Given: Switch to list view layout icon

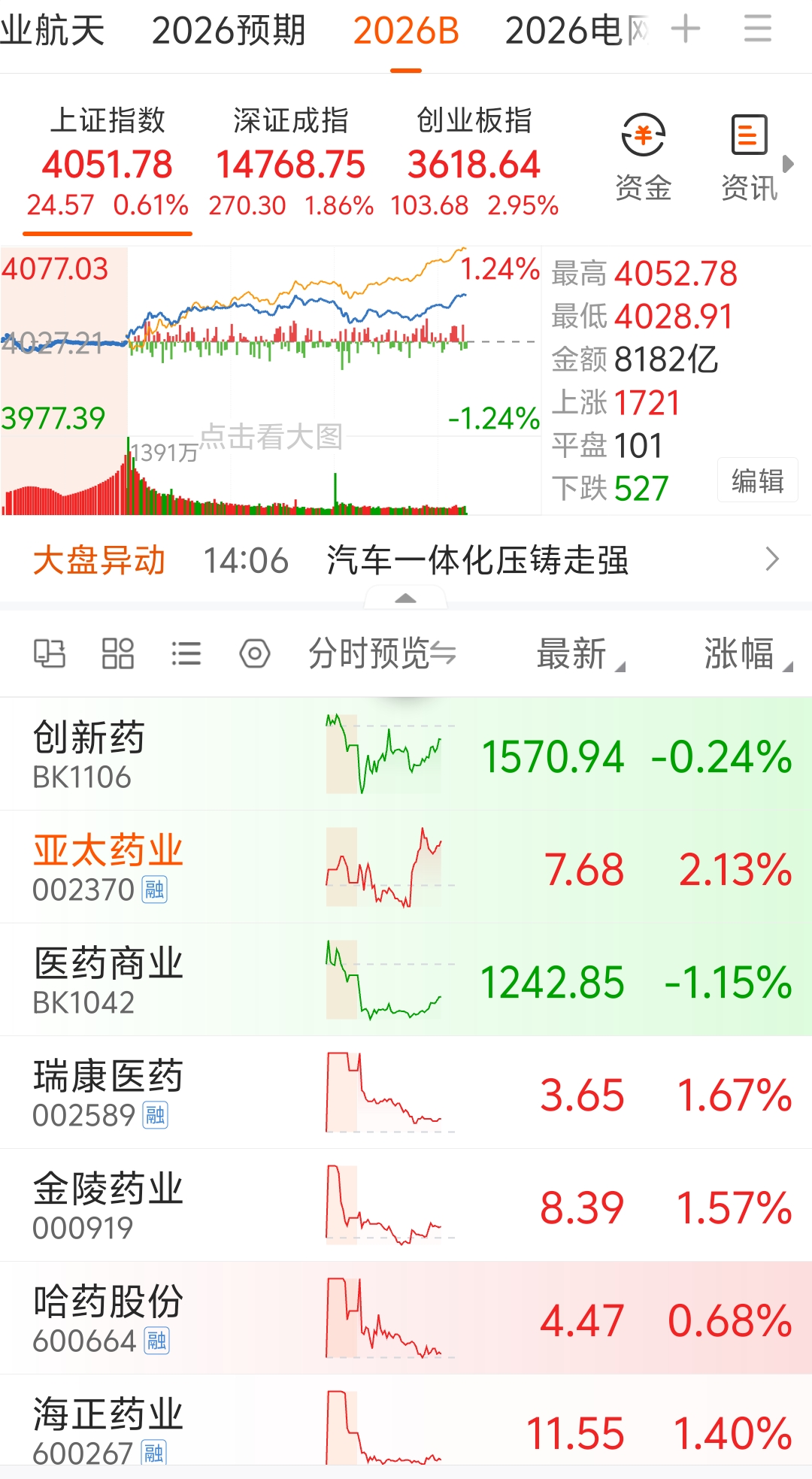Looking at the screenshot, I should 186,653.
